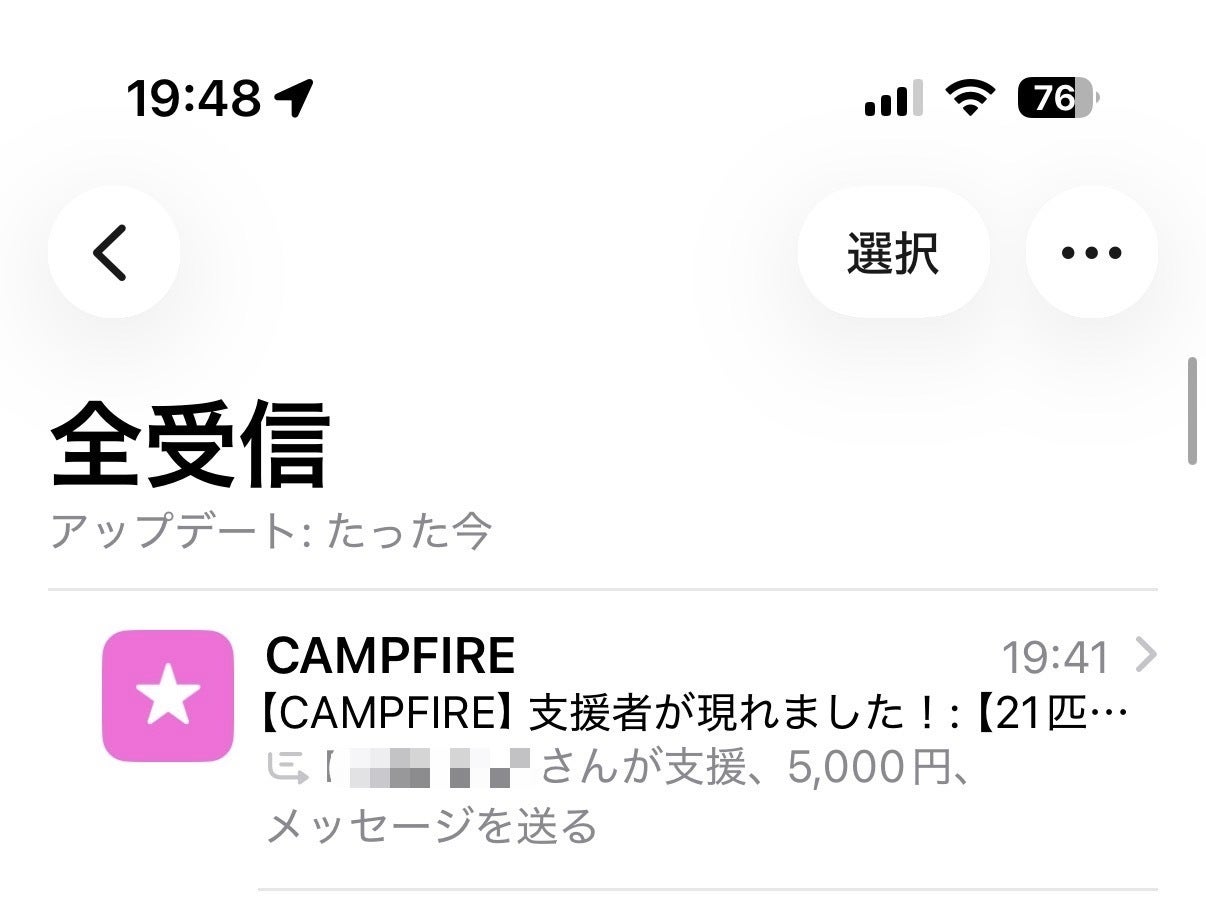Open the CAMPFIRE email from 19:41
Viewport: 1206px width, 898px height.
point(603,740)
